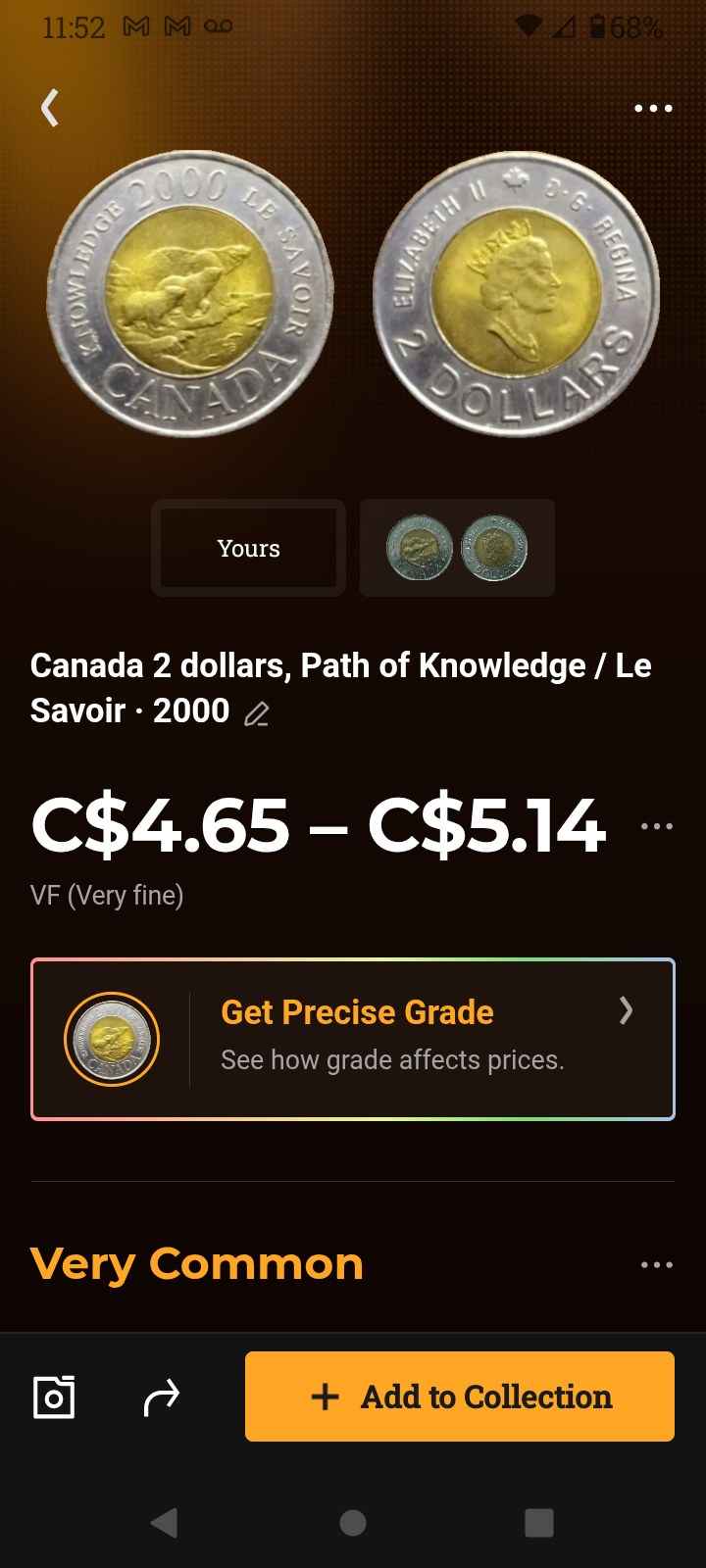Screen dimensions: 706x1568
Task: Show the reference coin images thumbnail
Action: coord(457,548)
